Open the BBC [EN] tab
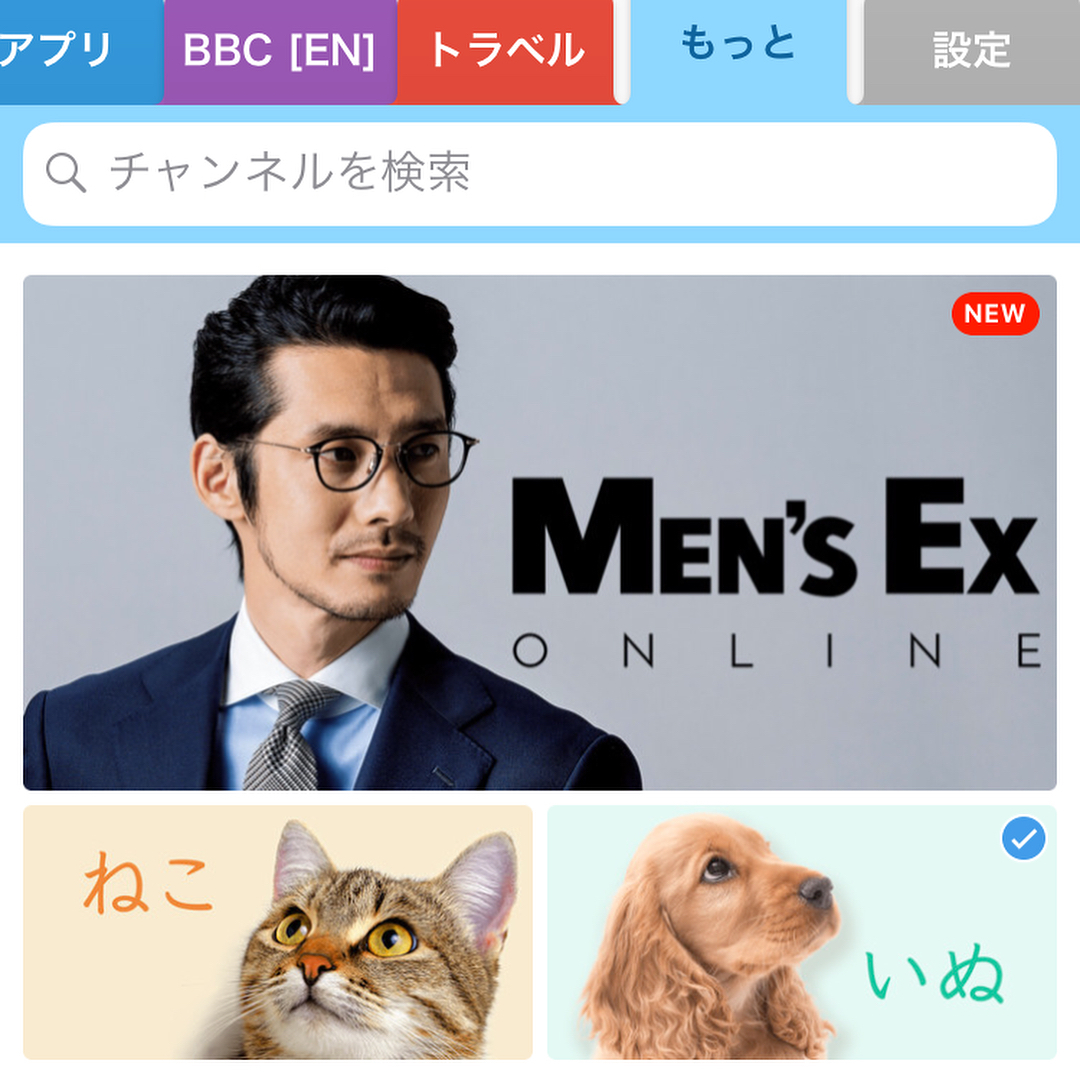 pos(279,50)
